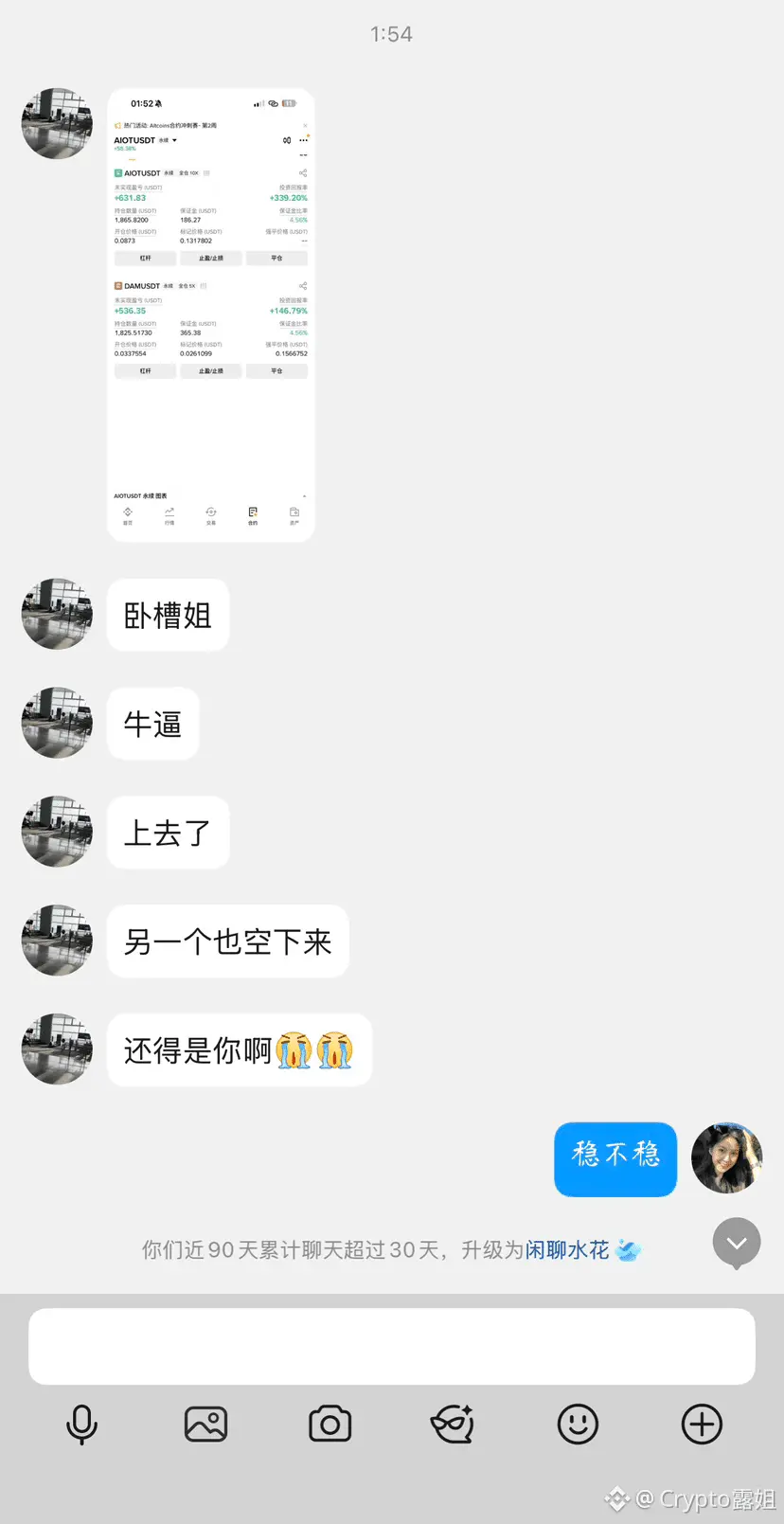784x1524 pixels.
Task: Open the camera icon
Action: click(x=330, y=1424)
